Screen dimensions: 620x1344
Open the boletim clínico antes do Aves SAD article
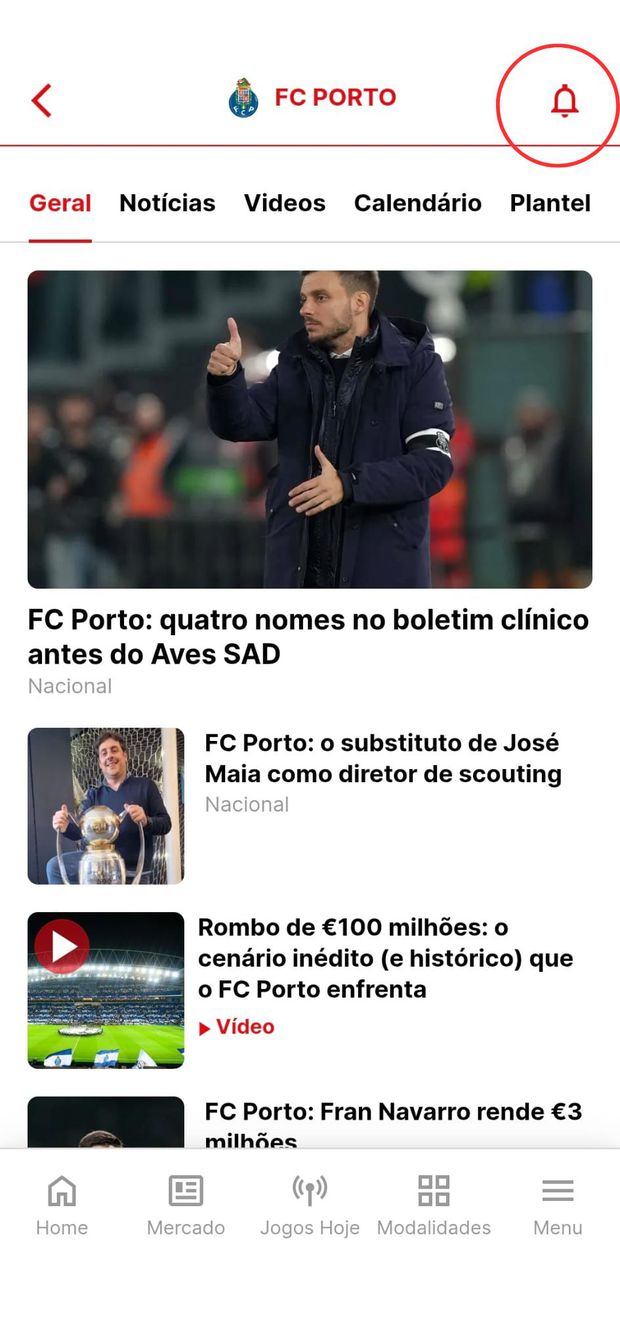tap(309, 636)
